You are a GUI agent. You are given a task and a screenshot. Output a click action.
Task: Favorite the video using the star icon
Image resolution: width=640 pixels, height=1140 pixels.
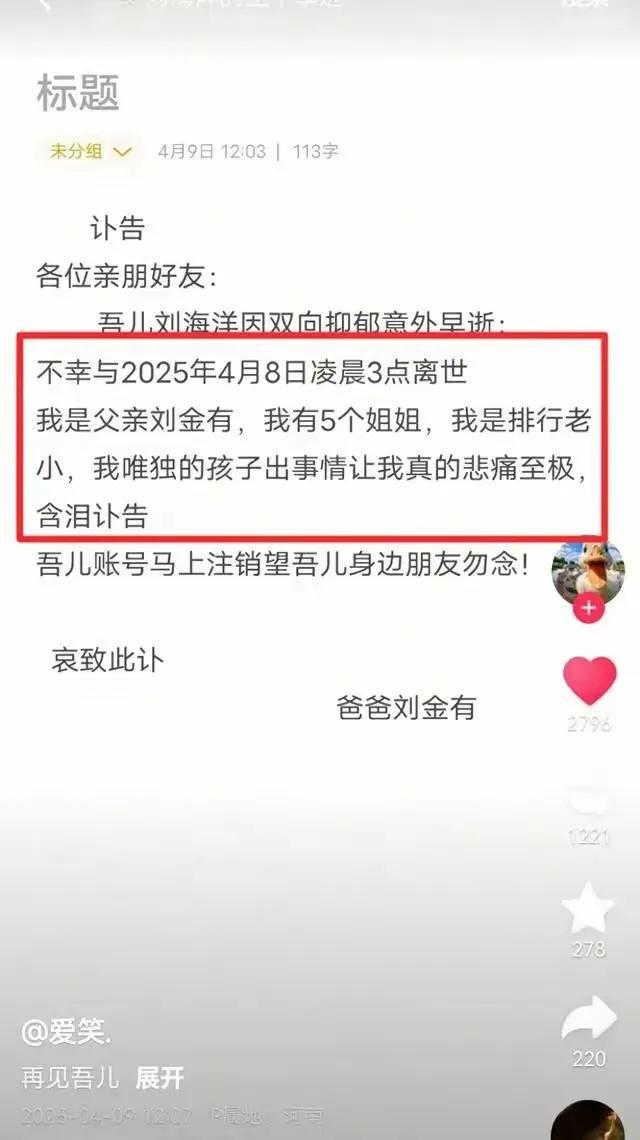point(589,908)
